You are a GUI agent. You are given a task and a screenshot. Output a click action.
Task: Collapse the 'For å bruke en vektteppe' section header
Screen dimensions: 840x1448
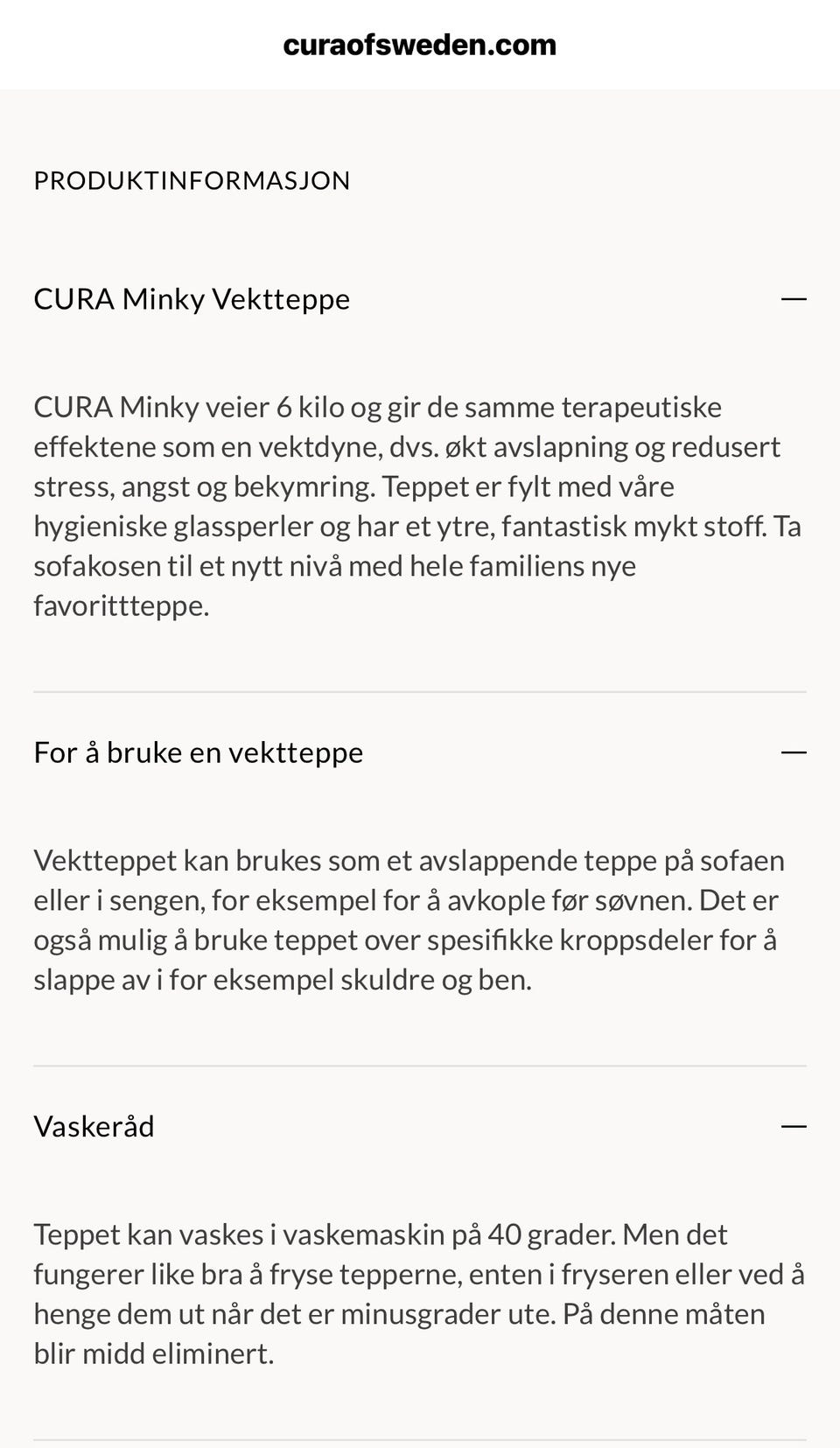tap(199, 751)
